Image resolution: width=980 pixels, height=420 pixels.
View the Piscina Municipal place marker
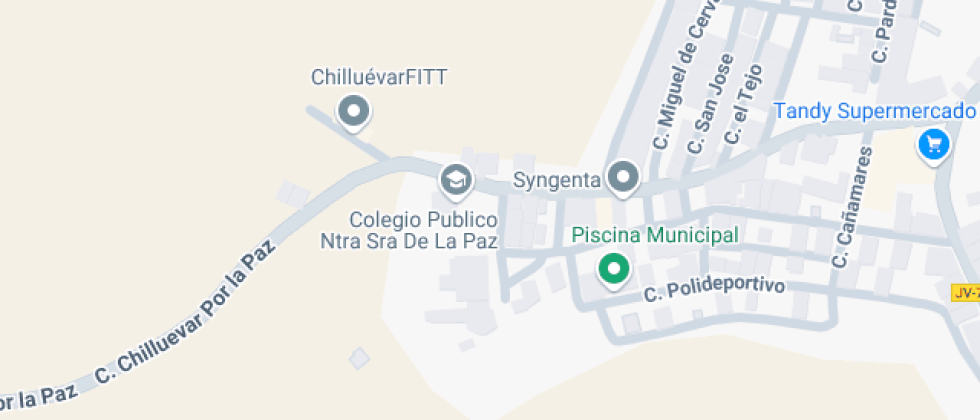[612, 268]
